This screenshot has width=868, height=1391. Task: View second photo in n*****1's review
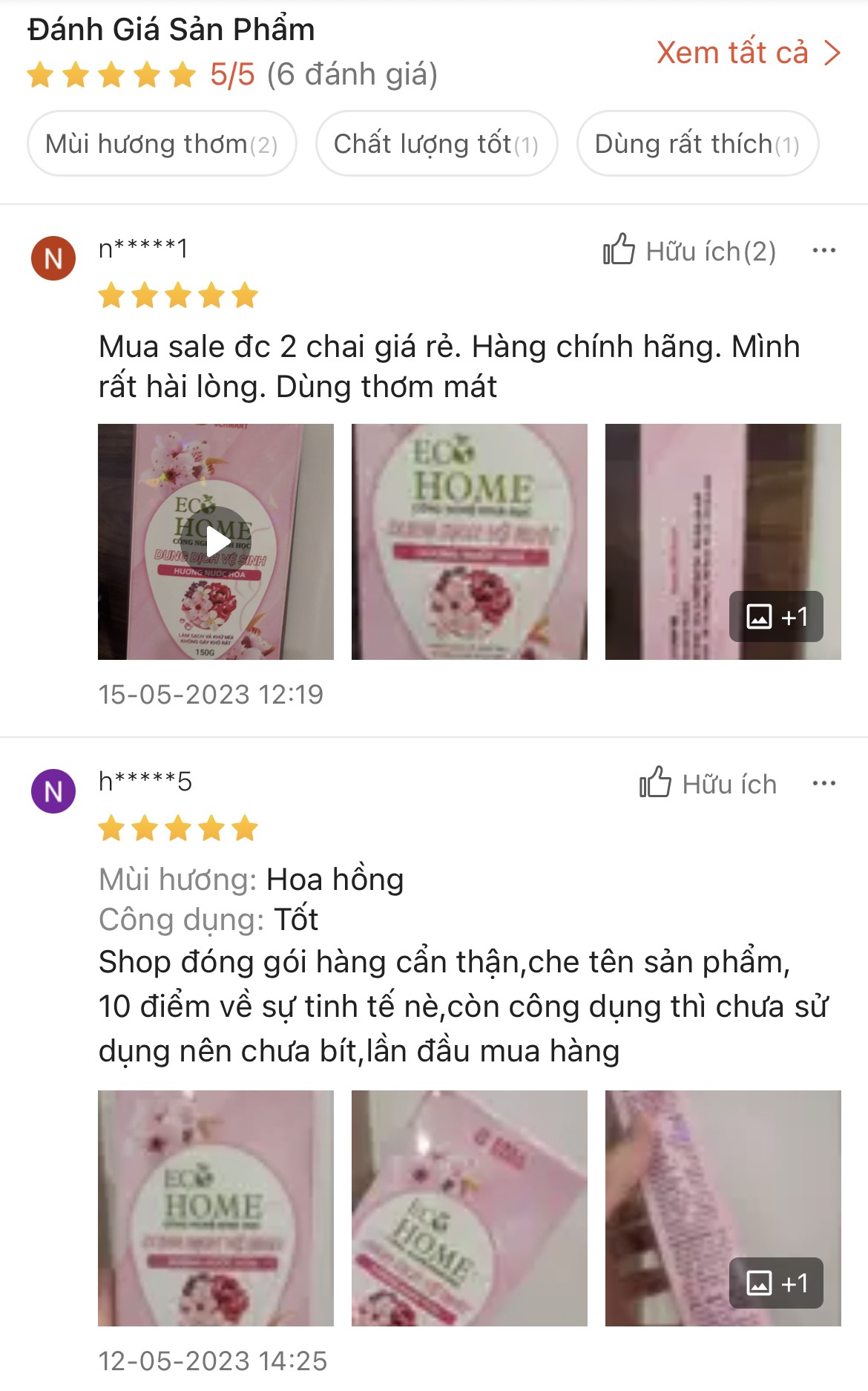(x=469, y=542)
